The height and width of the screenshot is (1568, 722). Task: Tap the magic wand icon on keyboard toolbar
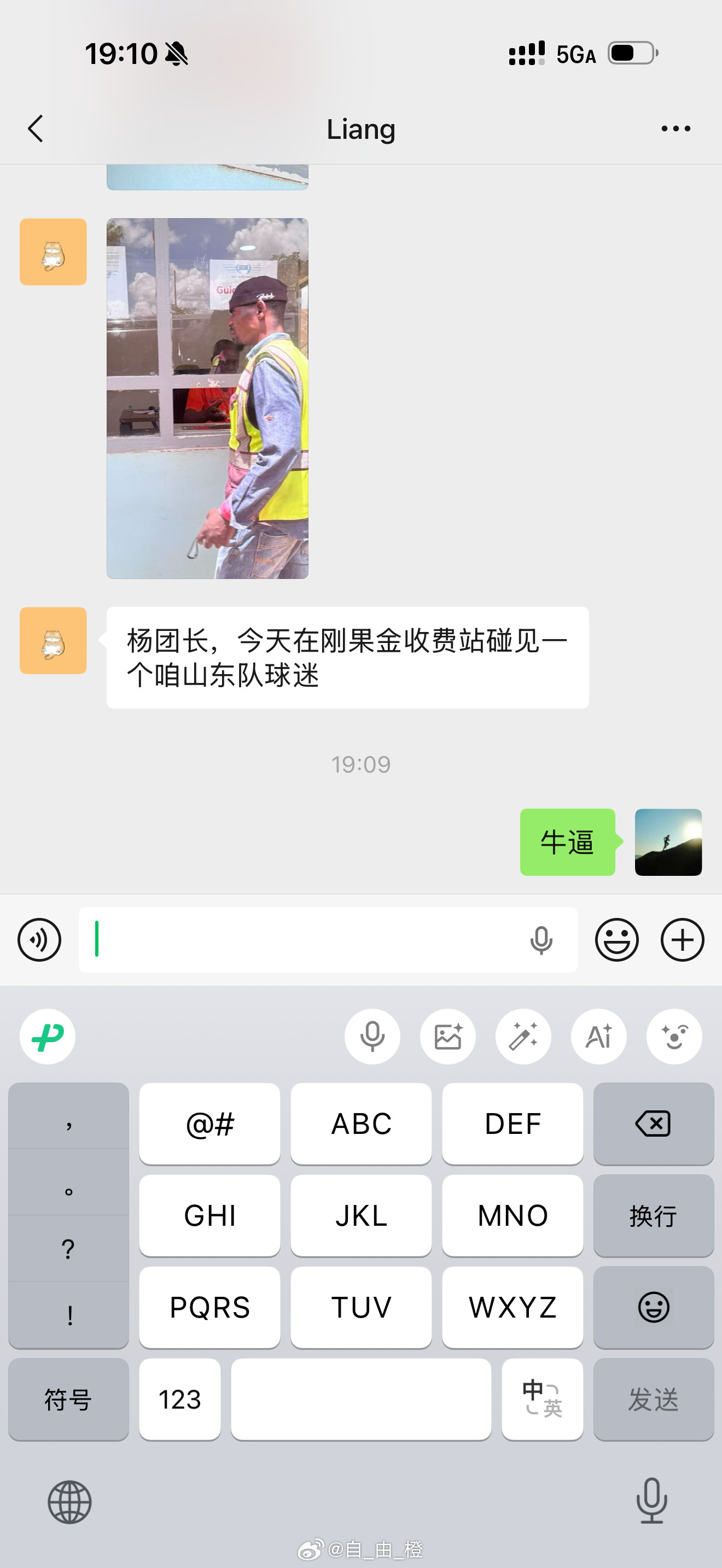(x=523, y=1036)
